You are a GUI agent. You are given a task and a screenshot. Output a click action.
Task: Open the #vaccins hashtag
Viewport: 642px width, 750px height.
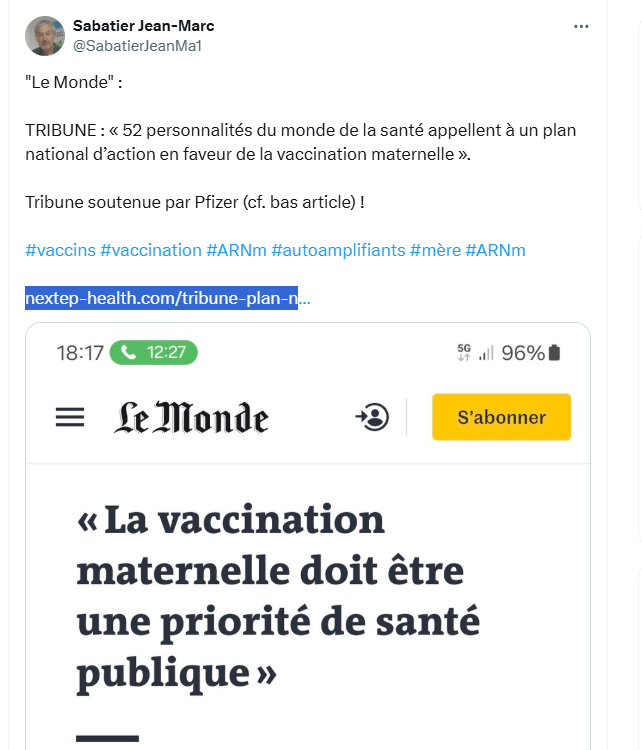[60, 250]
